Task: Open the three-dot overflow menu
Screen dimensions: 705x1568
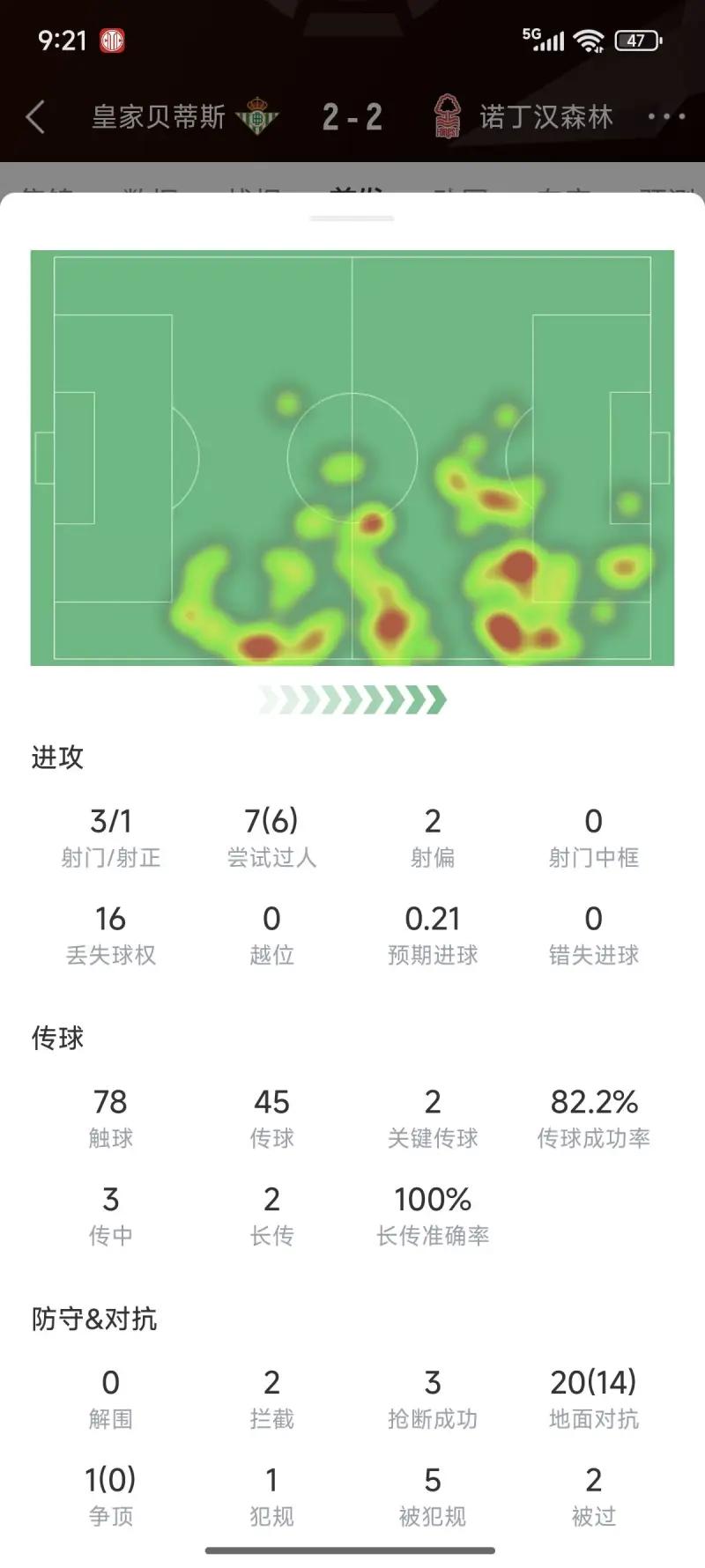Action: (665, 117)
